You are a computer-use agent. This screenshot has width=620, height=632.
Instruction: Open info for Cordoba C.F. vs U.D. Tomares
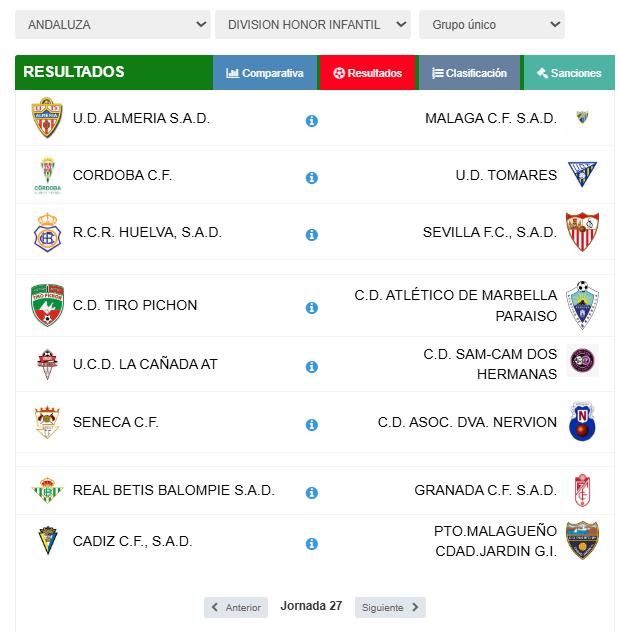tap(311, 178)
